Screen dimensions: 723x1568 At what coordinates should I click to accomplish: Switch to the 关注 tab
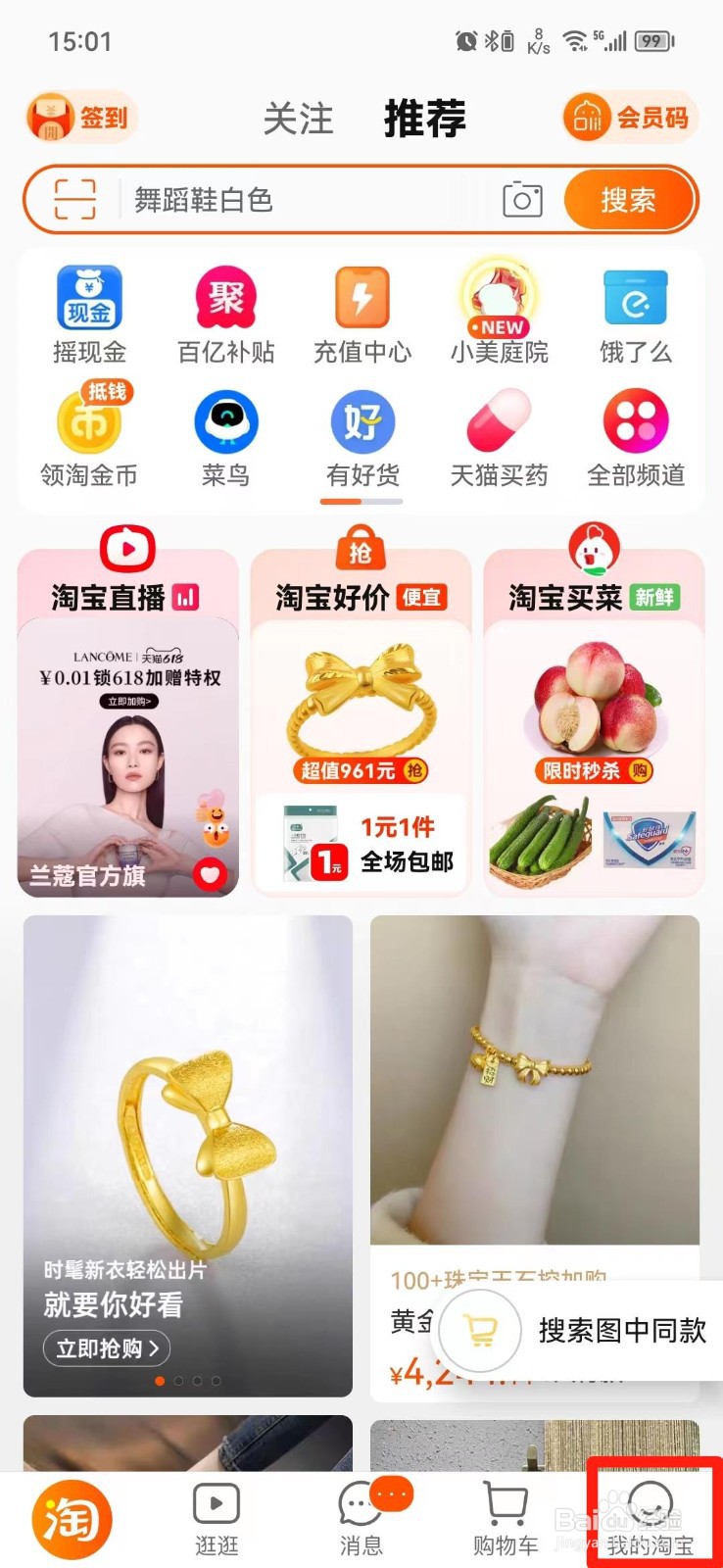tap(298, 118)
